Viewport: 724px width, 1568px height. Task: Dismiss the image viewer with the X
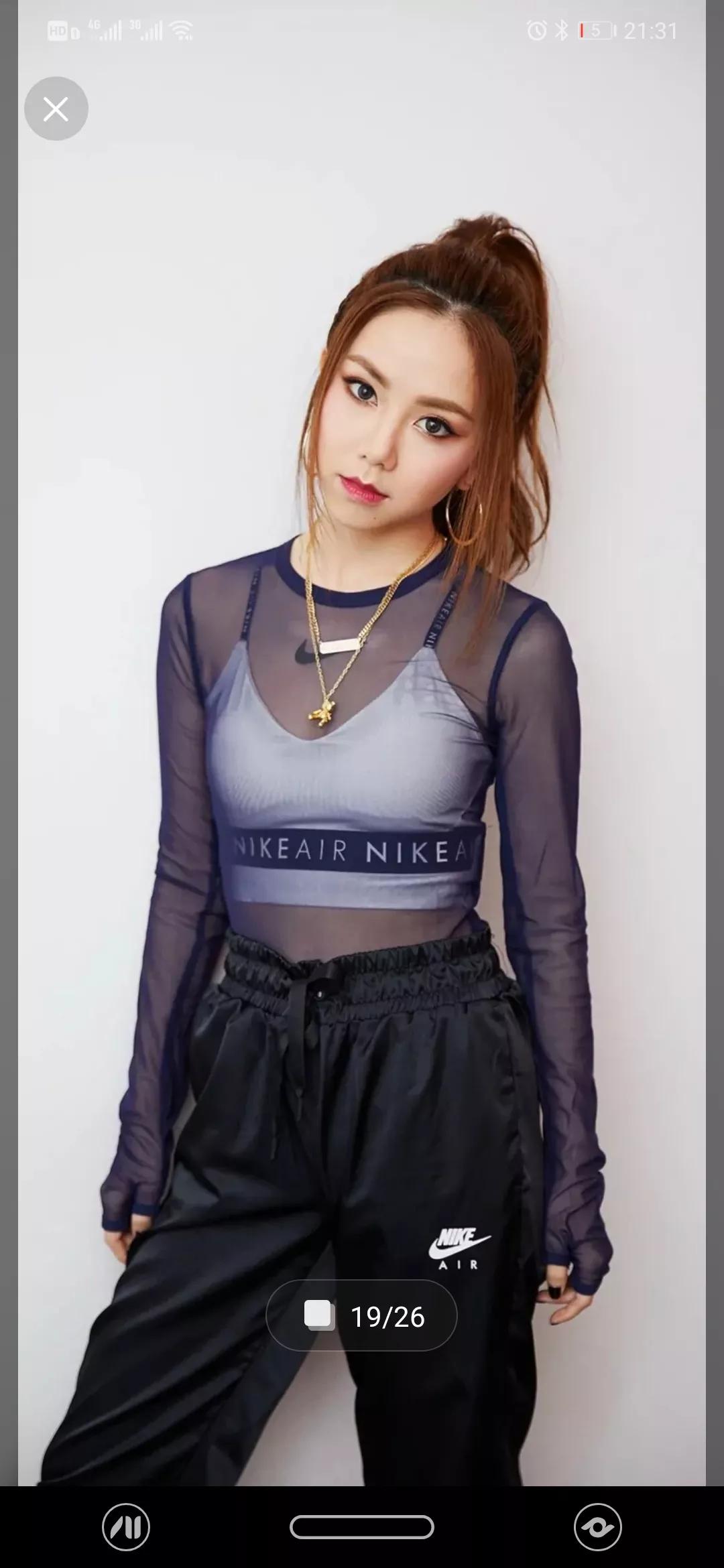56,108
